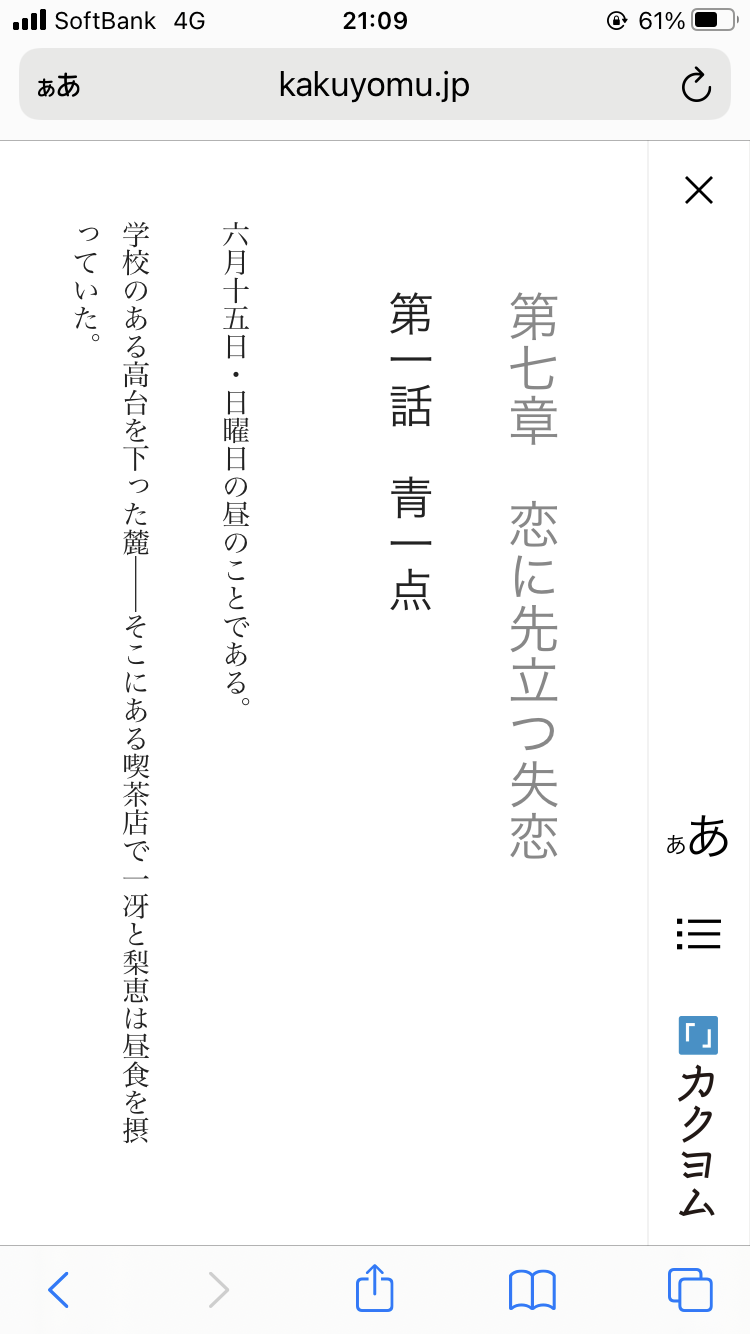Go back to the previous page

pyautogui.click(x=59, y=1290)
